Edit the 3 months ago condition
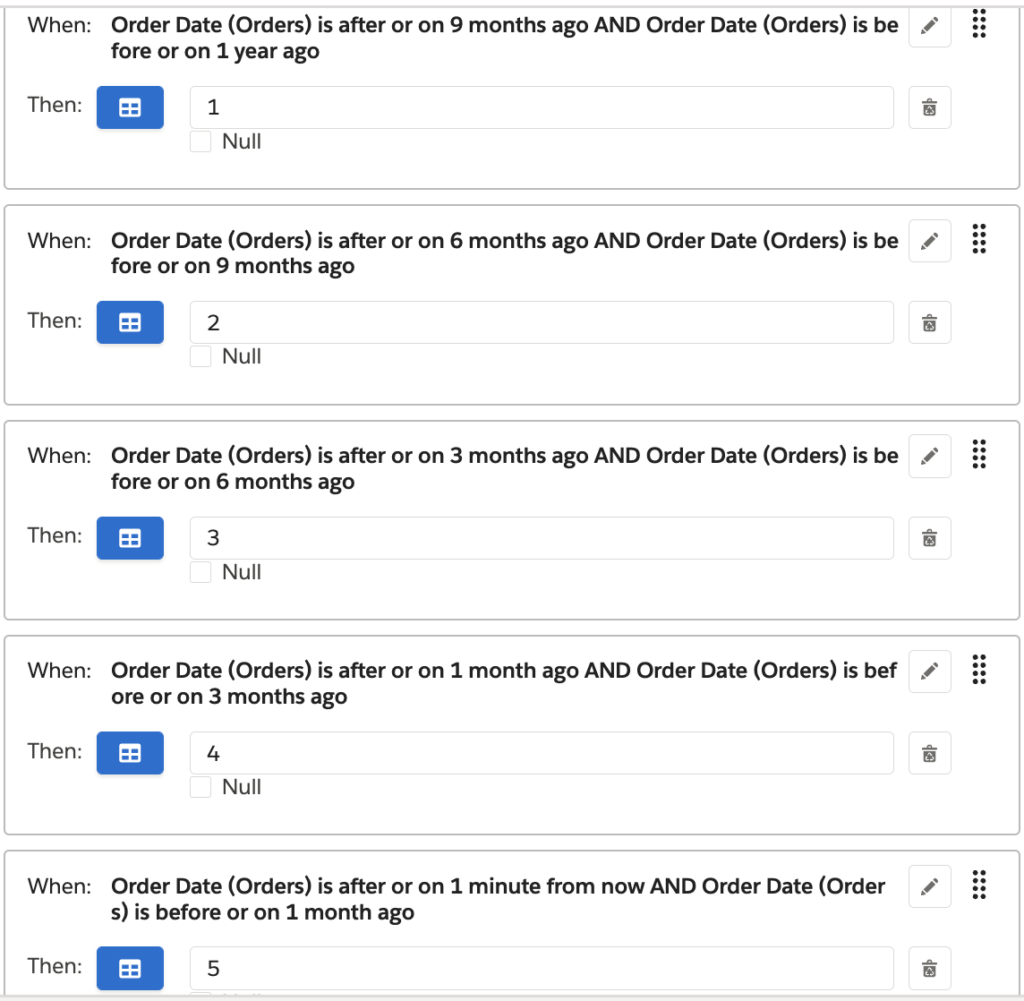 click(x=929, y=456)
